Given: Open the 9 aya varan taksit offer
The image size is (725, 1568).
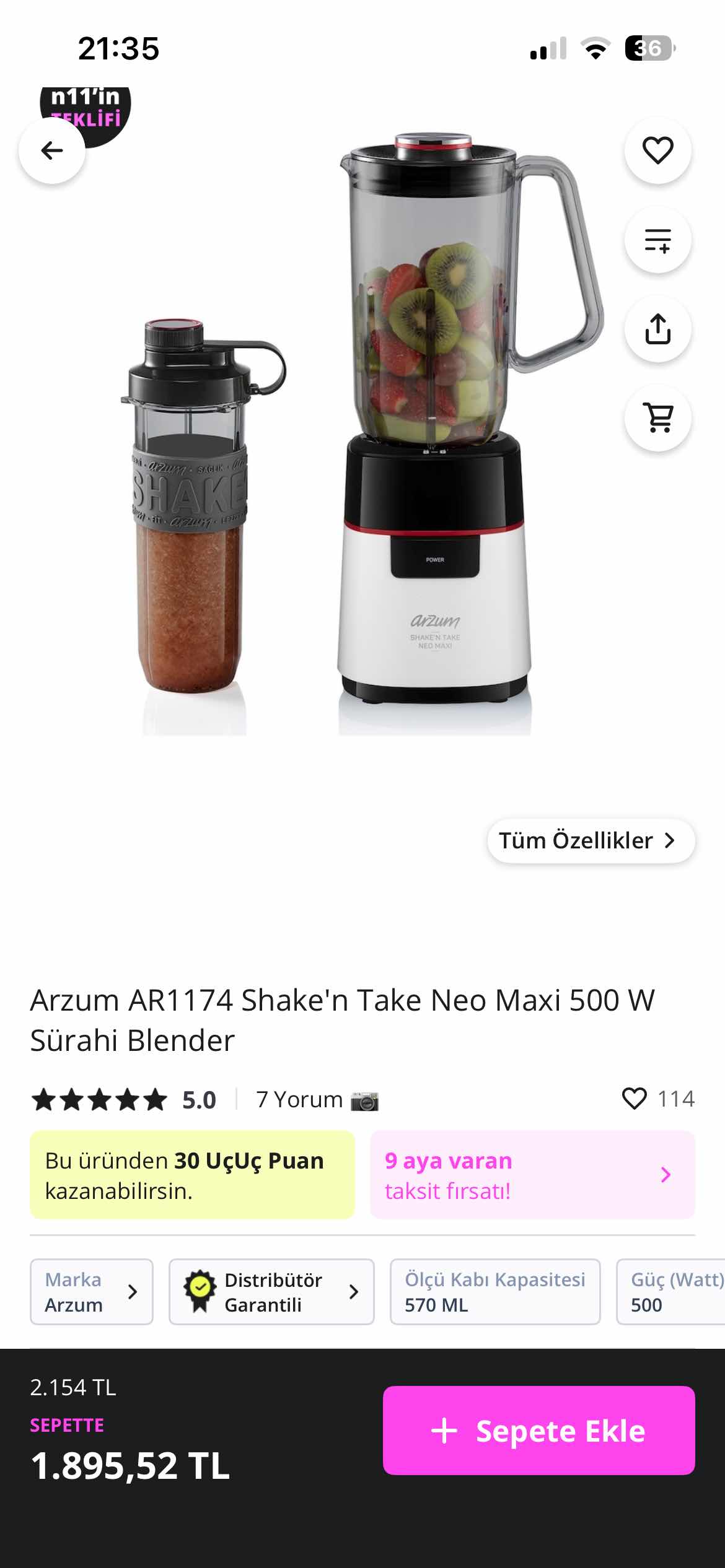Looking at the screenshot, I should pos(532,1175).
